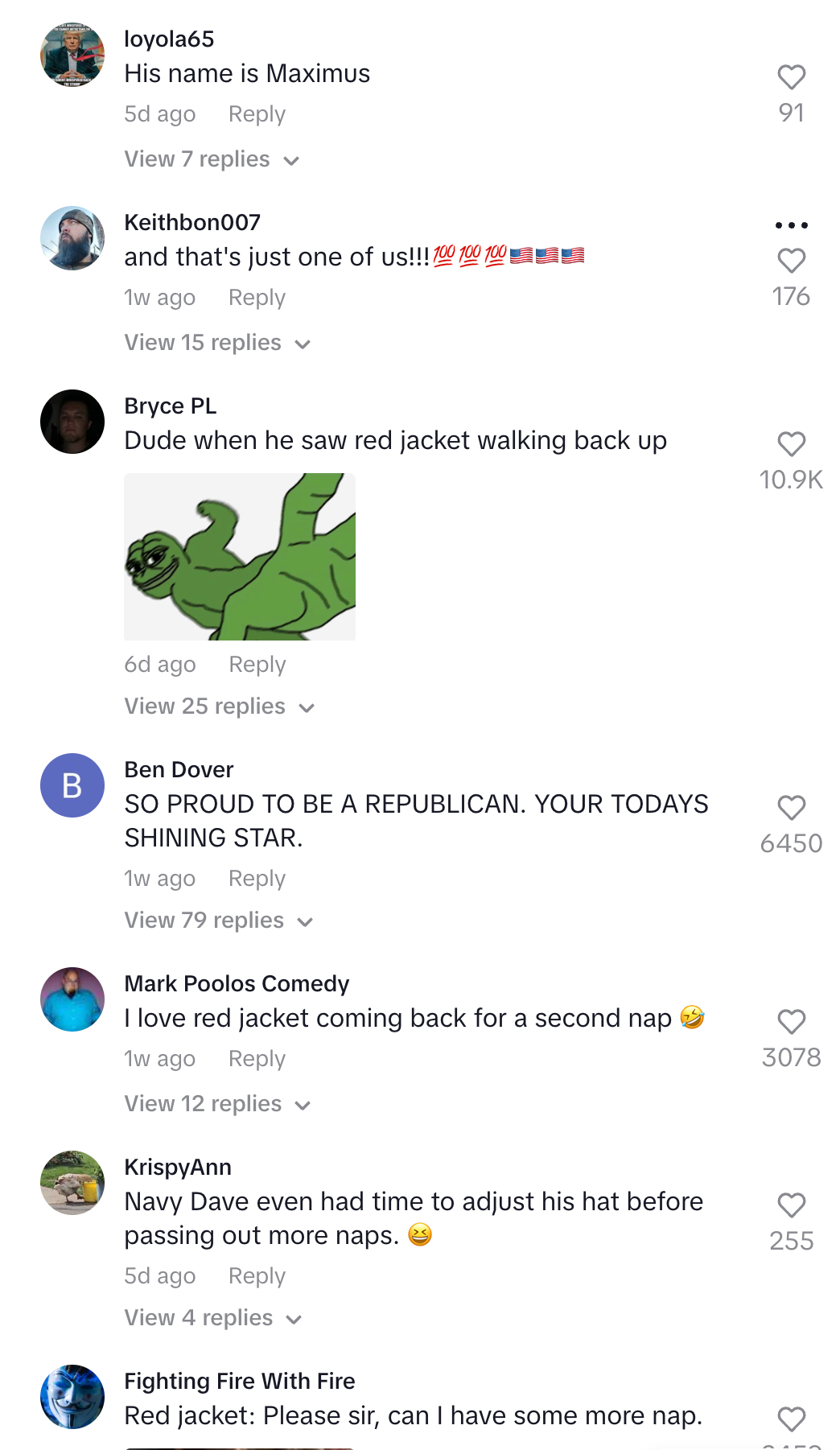The width and height of the screenshot is (840, 1450).
Task: Expand 79 replies under Ben Dover's comment
Action: click(x=218, y=921)
